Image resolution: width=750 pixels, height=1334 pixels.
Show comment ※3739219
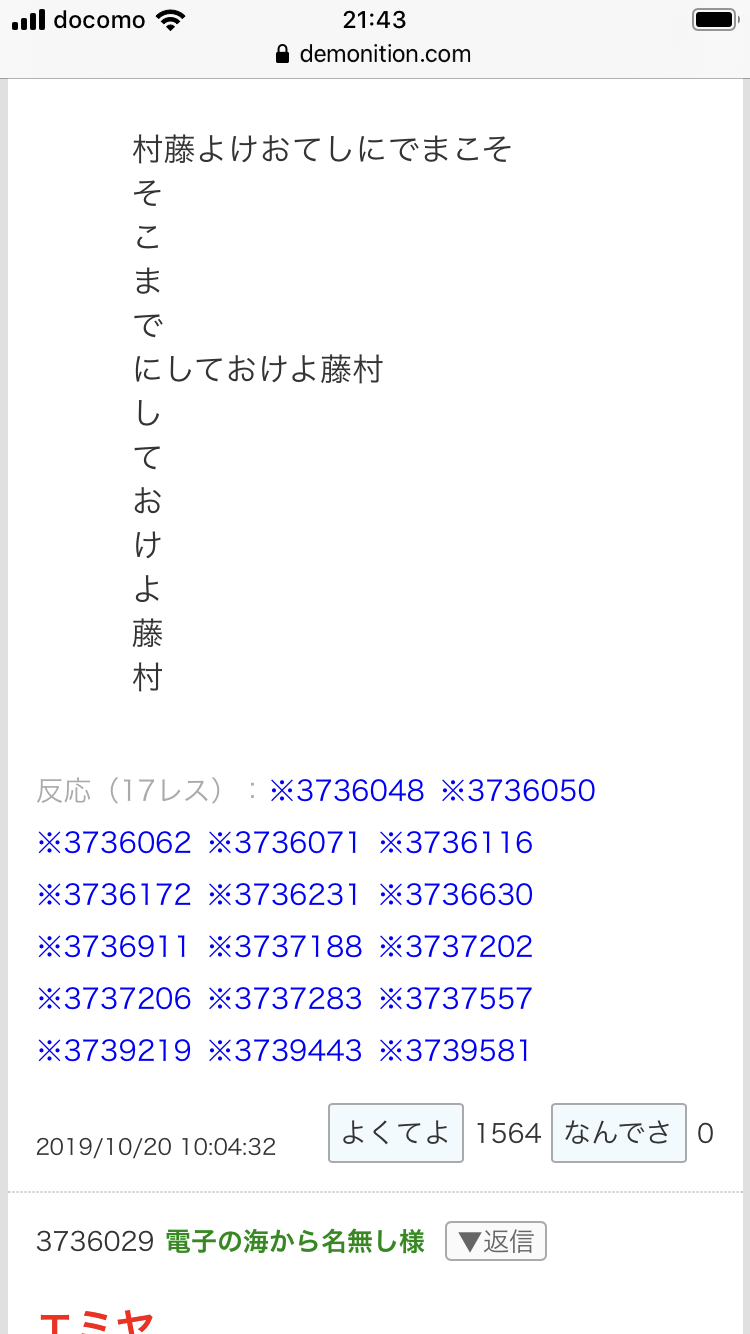pos(114,1051)
